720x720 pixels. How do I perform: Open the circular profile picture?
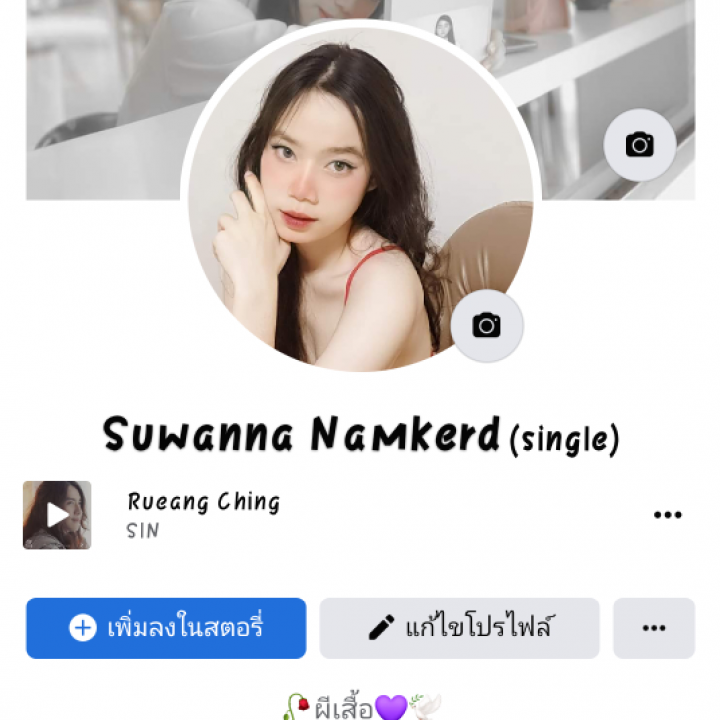pos(340,200)
